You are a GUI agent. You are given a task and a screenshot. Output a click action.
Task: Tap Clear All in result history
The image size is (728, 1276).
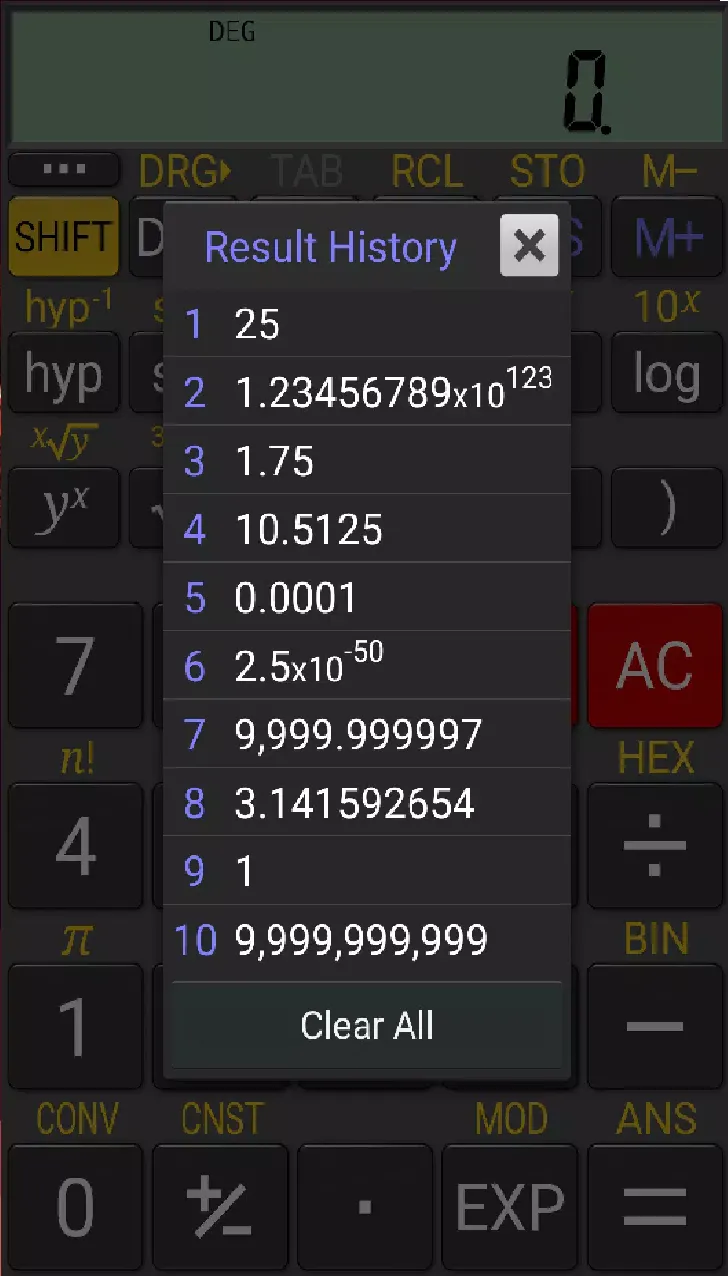pos(367,1025)
